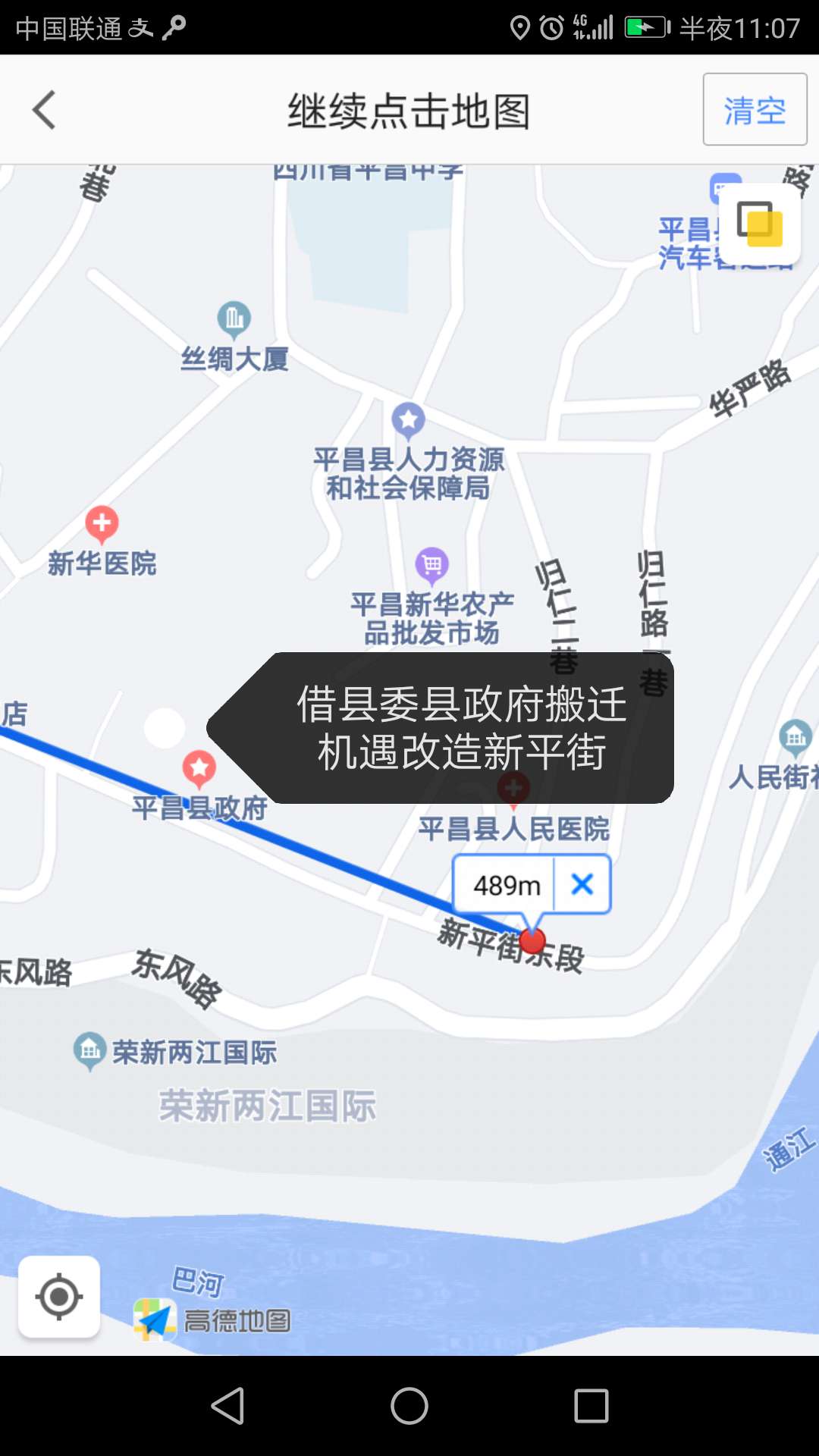Go back using the top arrow
819x1456 pixels.
[45, 110]
